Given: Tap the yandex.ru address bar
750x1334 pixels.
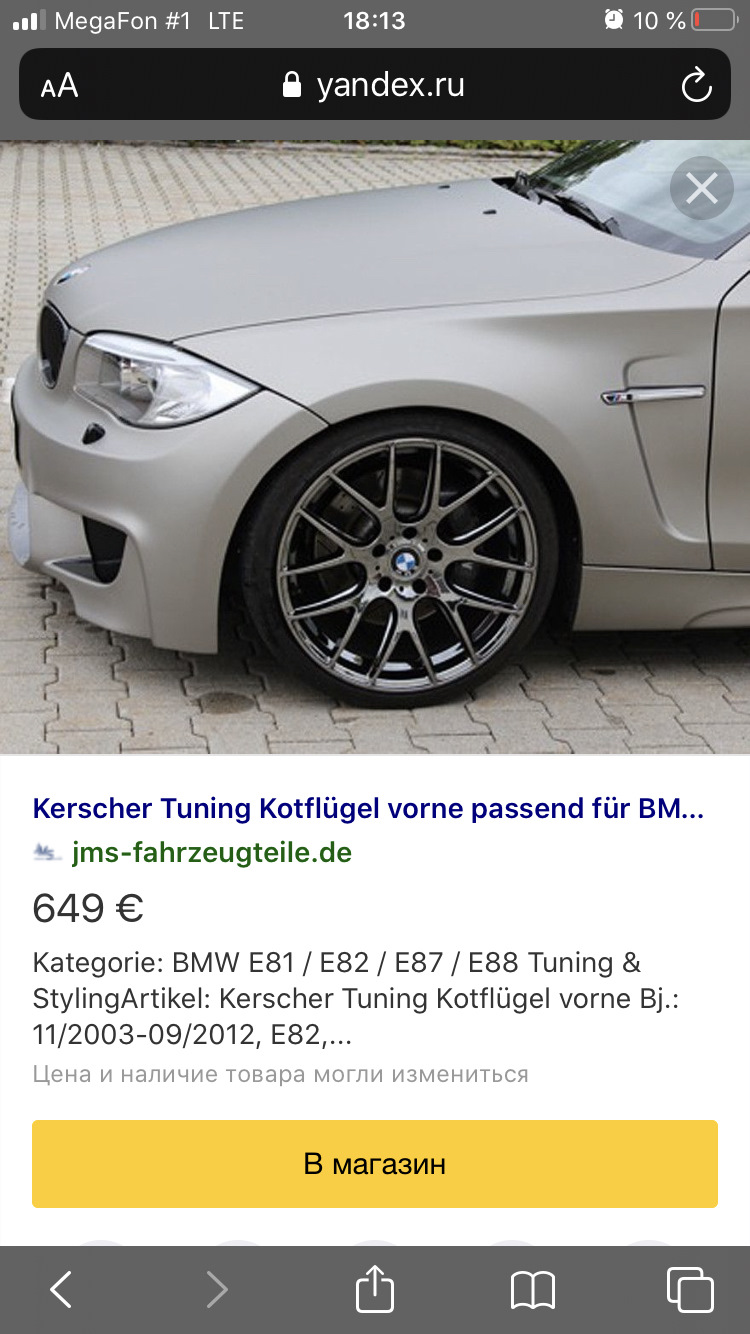Looking at the screenshot, I should (375, 85).
